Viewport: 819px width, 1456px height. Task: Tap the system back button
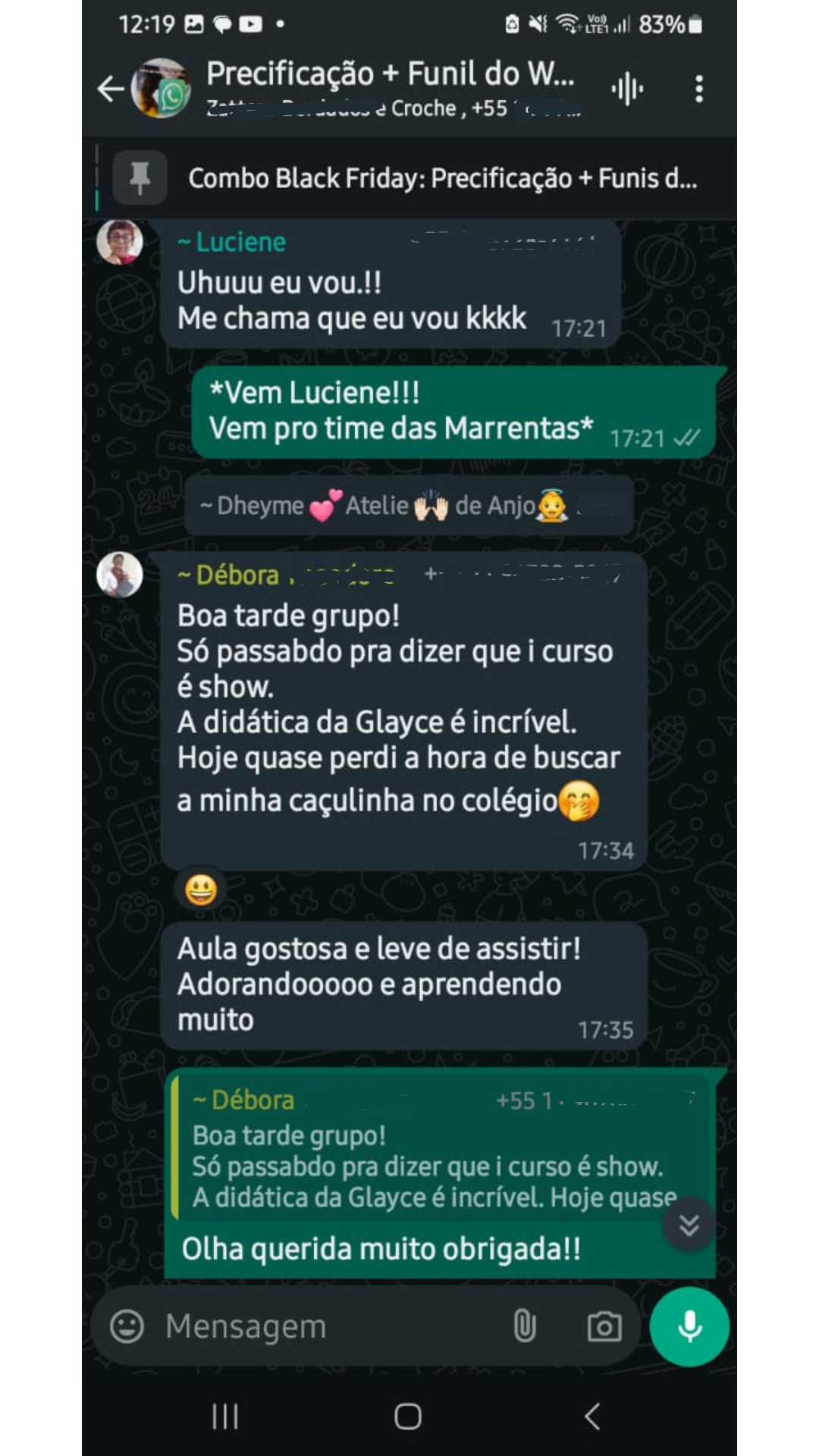(592, 1416)
